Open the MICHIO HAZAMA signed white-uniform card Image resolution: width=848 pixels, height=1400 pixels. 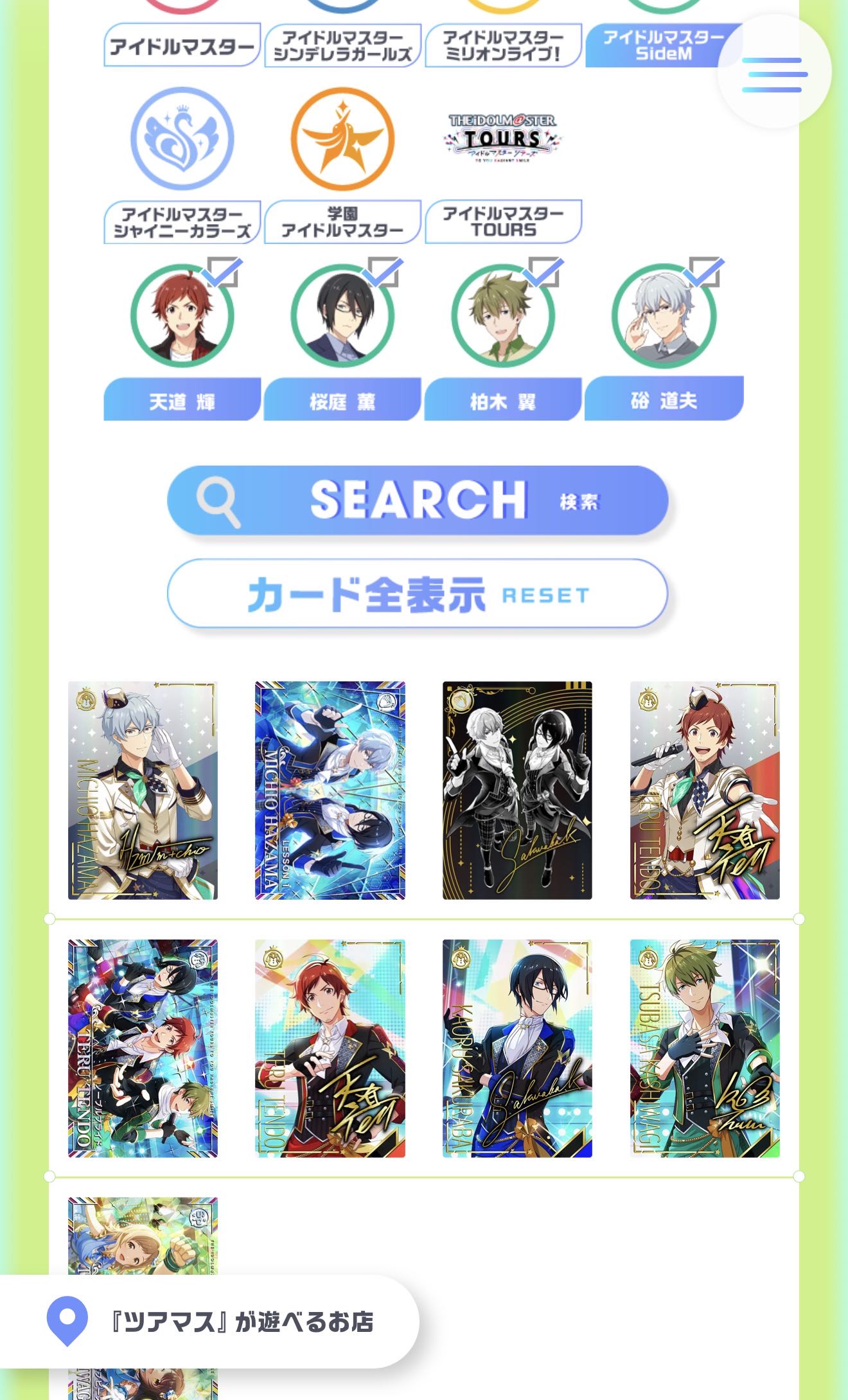tap(143, 790)
